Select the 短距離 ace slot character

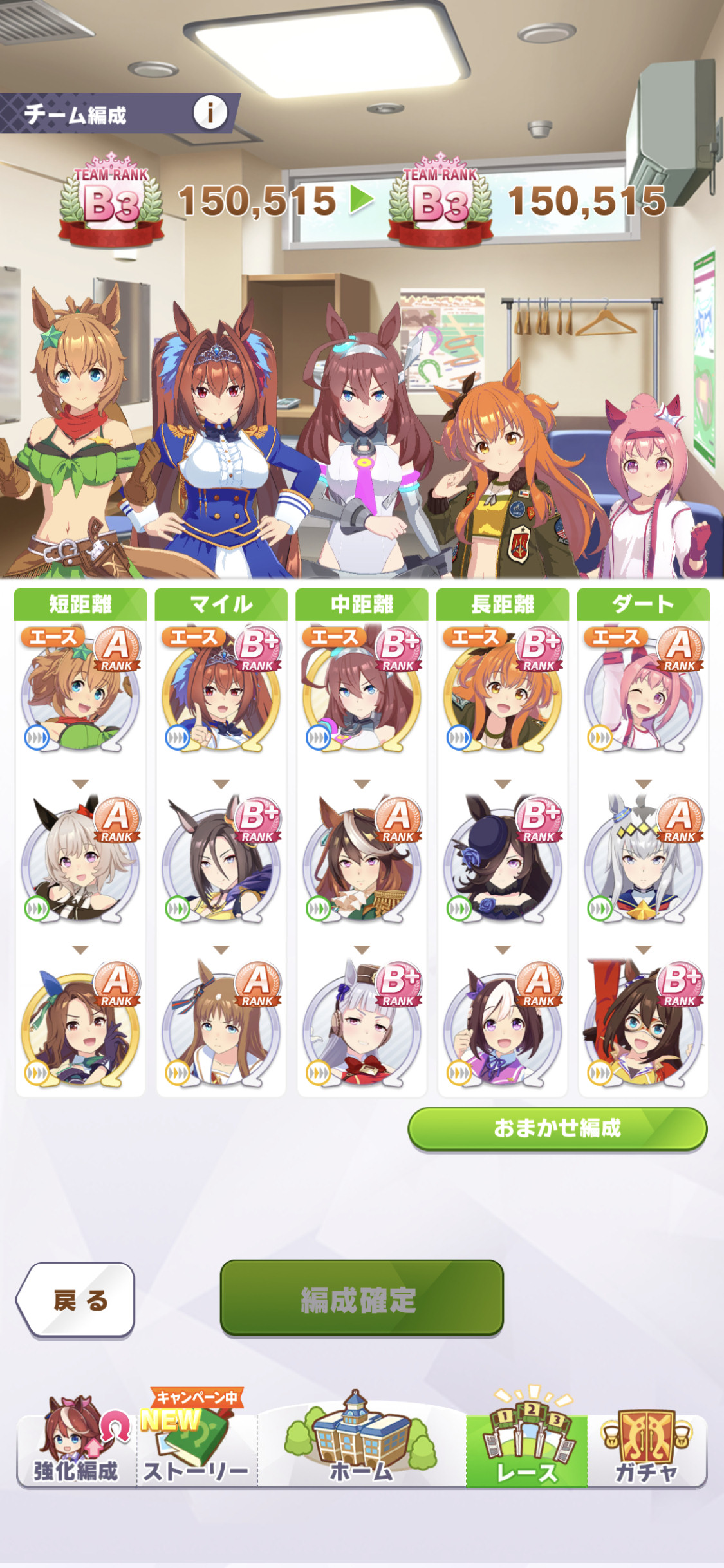tap(80, 690)
